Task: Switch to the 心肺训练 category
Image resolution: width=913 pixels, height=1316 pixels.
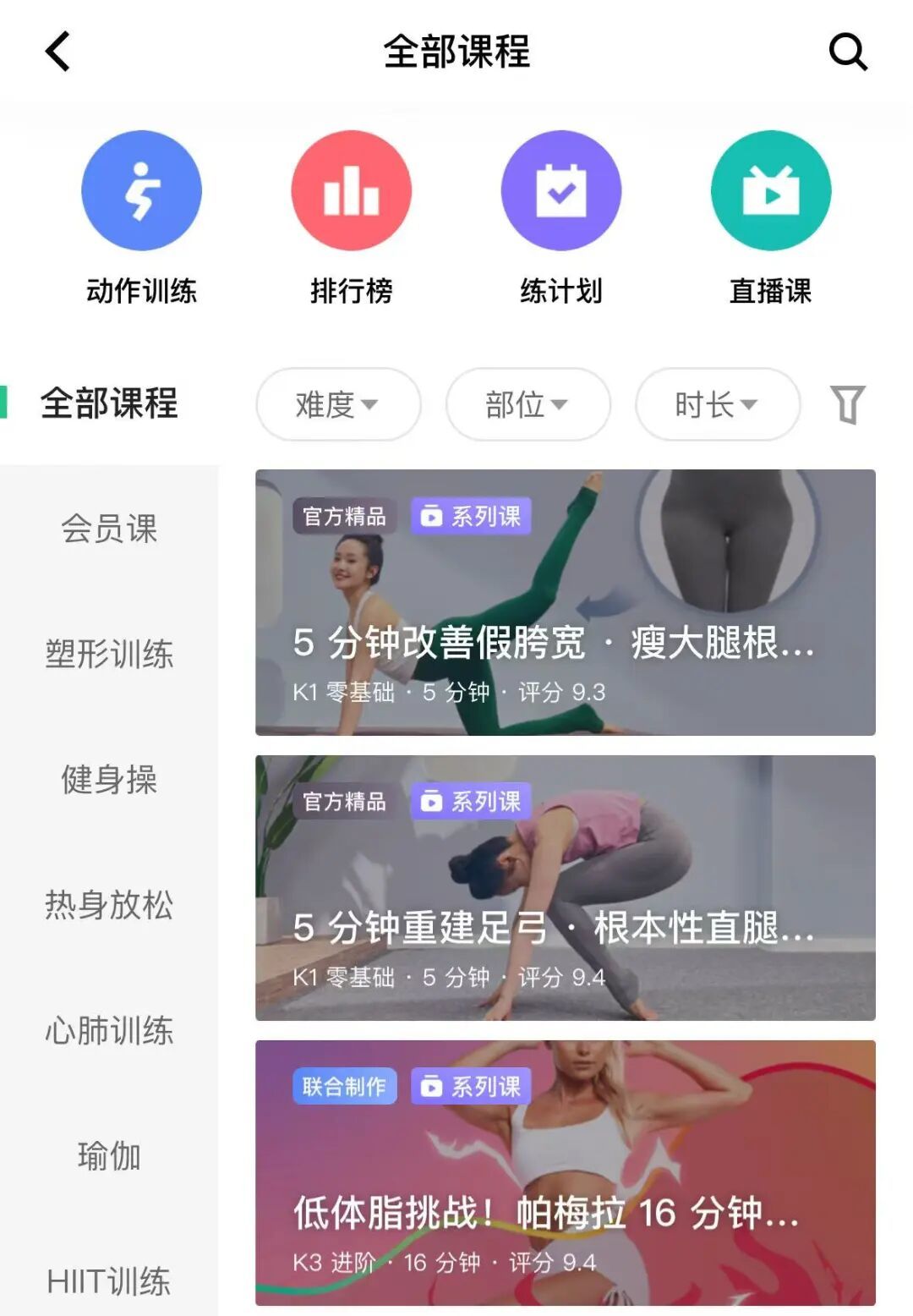Action: pyautogui.click(x=109, y=1030)
